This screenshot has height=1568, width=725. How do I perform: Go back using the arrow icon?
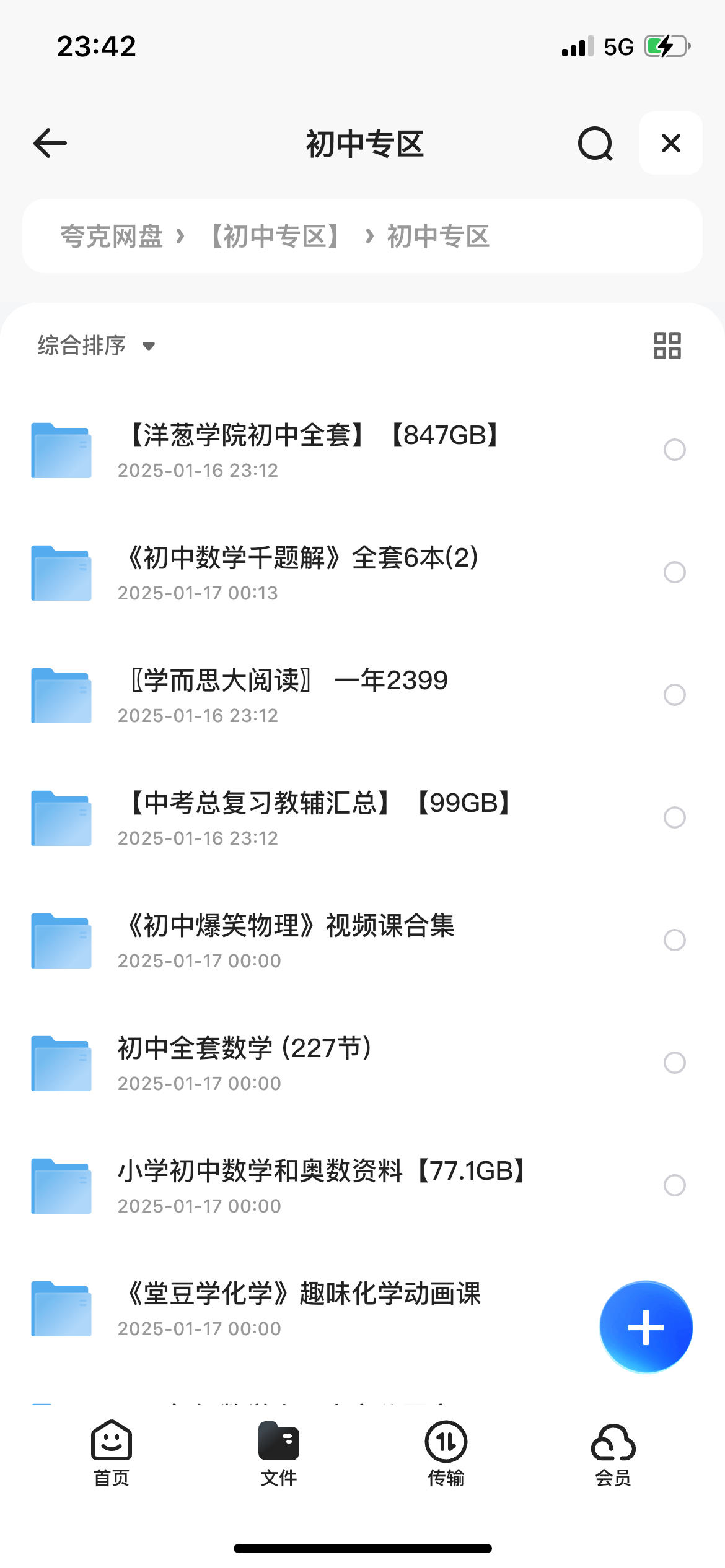pyautogui.click(x=50, y=143)
